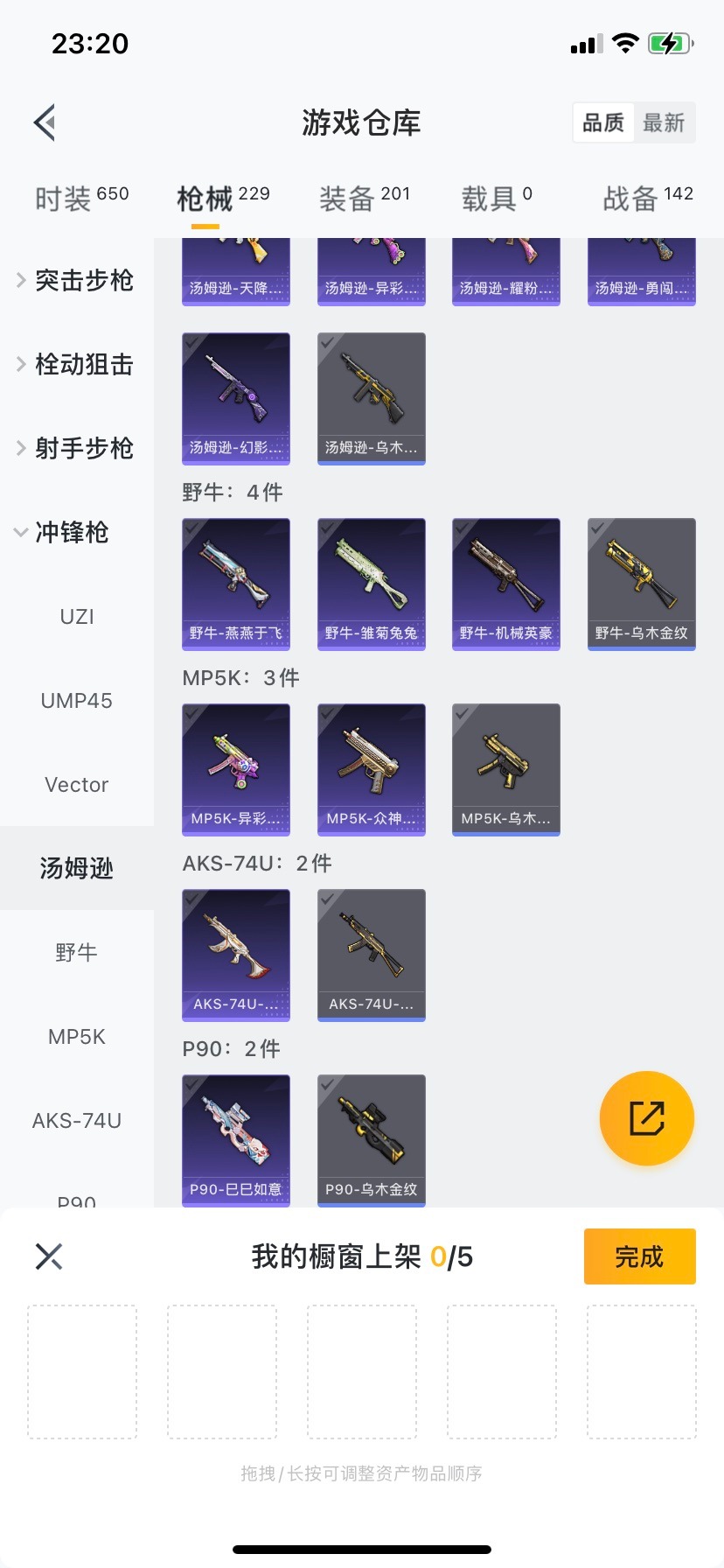Expand the 栓动狙击 category
The image size is (724, 1568).
[75, 364]
